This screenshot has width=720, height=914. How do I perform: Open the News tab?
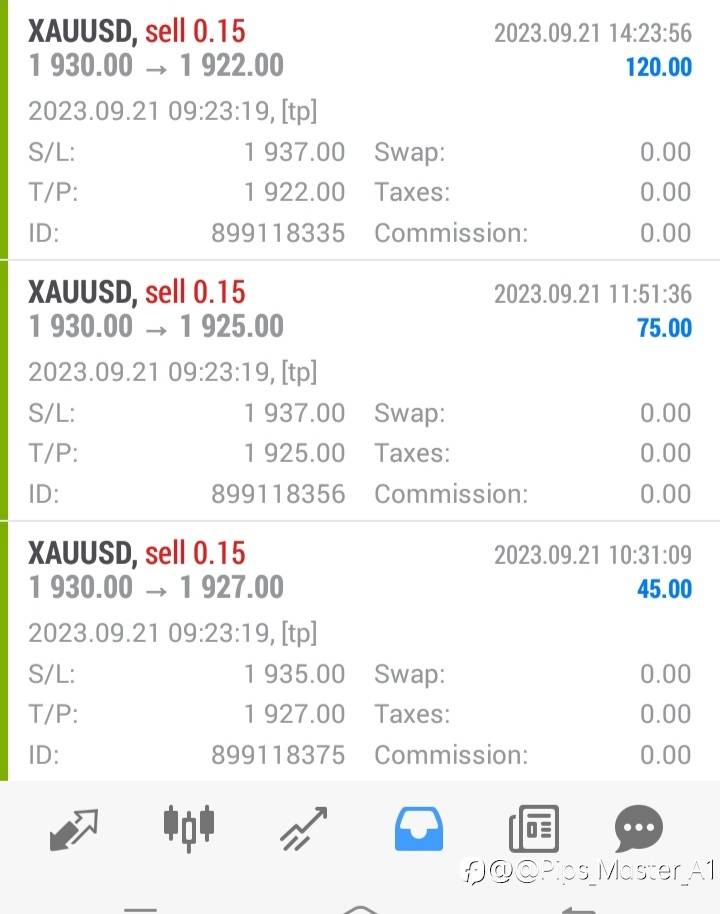pos(533,829)
